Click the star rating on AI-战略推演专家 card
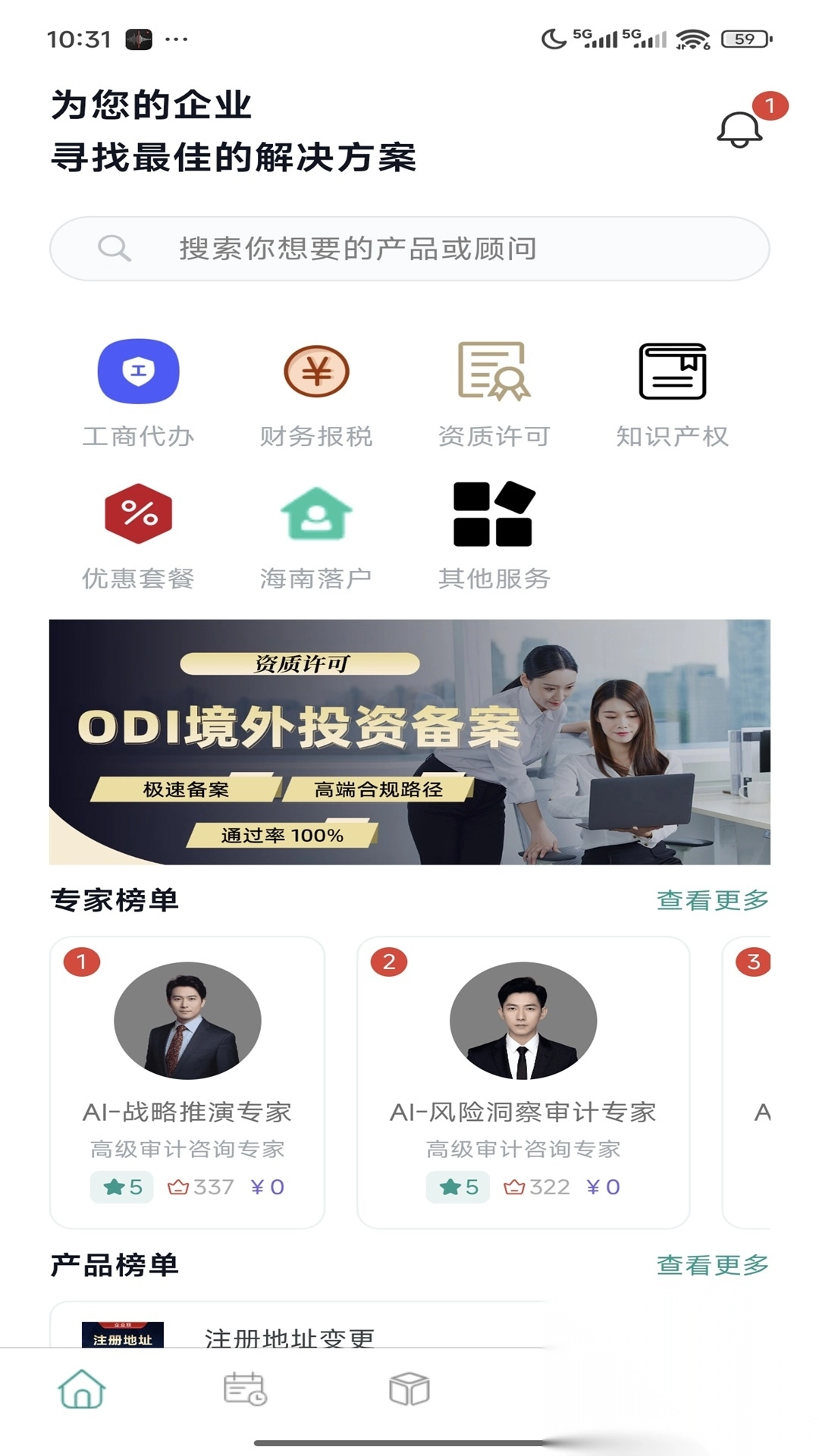Viewport: 819px width, 1456px height. click(121, 1187)
